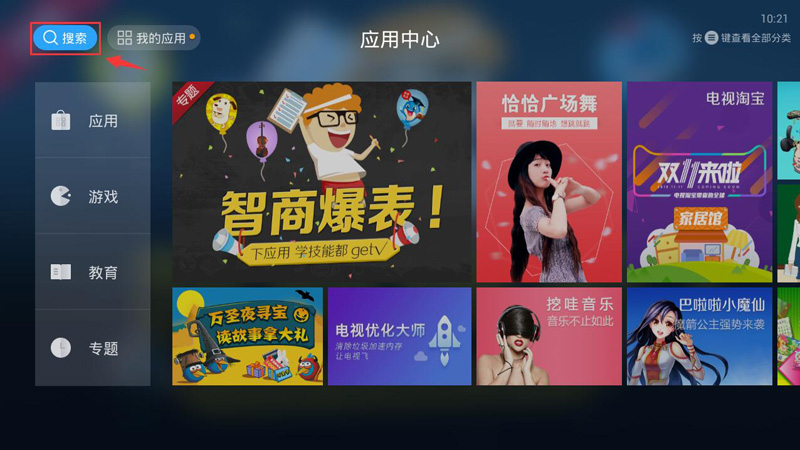Open the 电视优化大师 app tile
The height and width of the screenshot is (450, 800).
(x=398, y=336)
